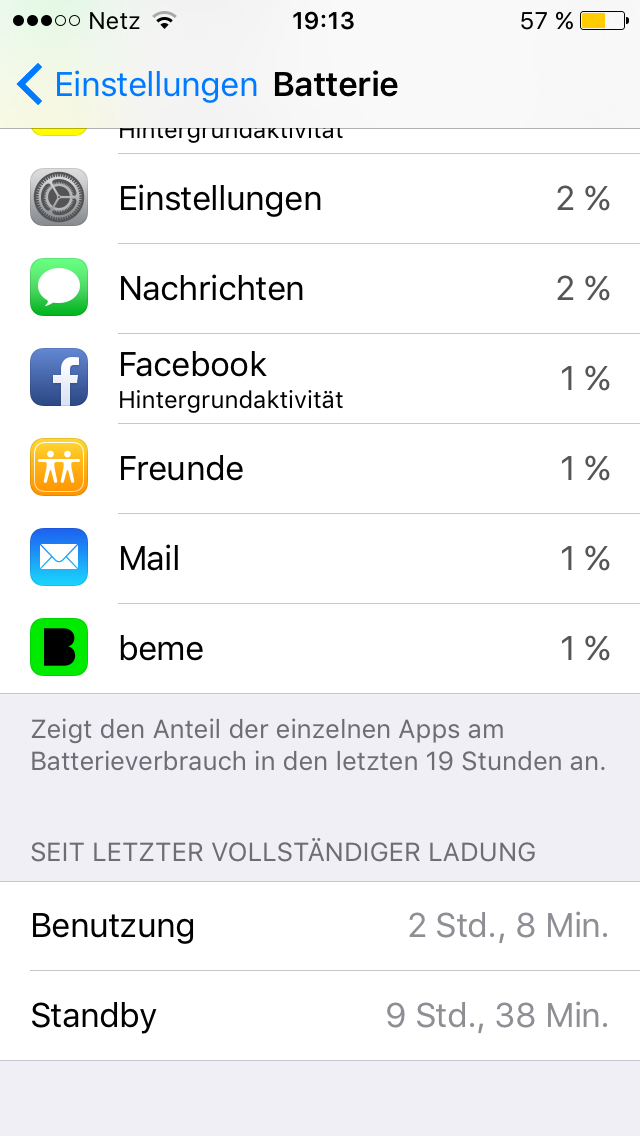Go back to Einstellungen
The height and width of the screenshot is (1136, 640).
[x=137, y=85]
